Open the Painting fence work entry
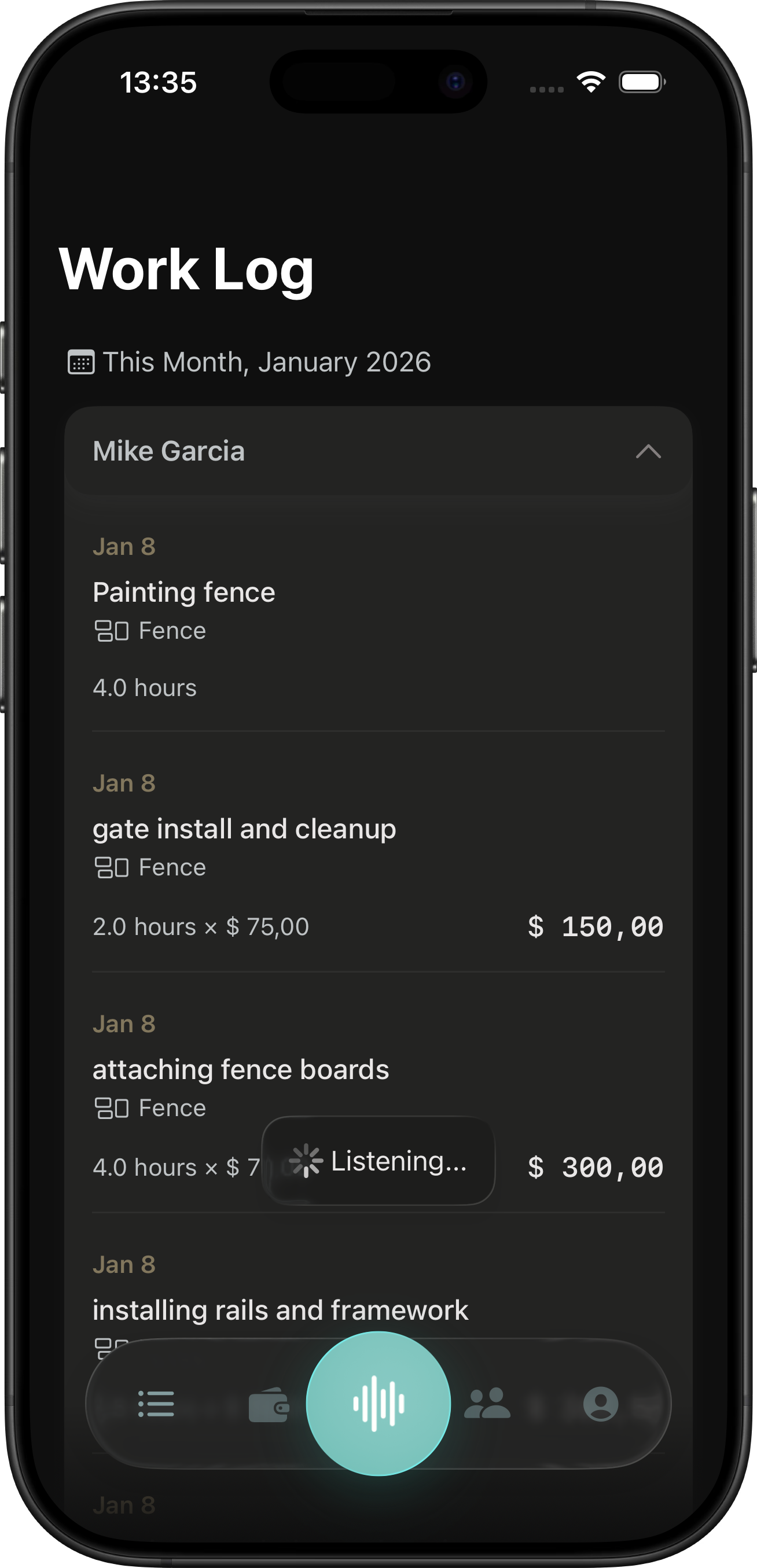 pos(184,591)
